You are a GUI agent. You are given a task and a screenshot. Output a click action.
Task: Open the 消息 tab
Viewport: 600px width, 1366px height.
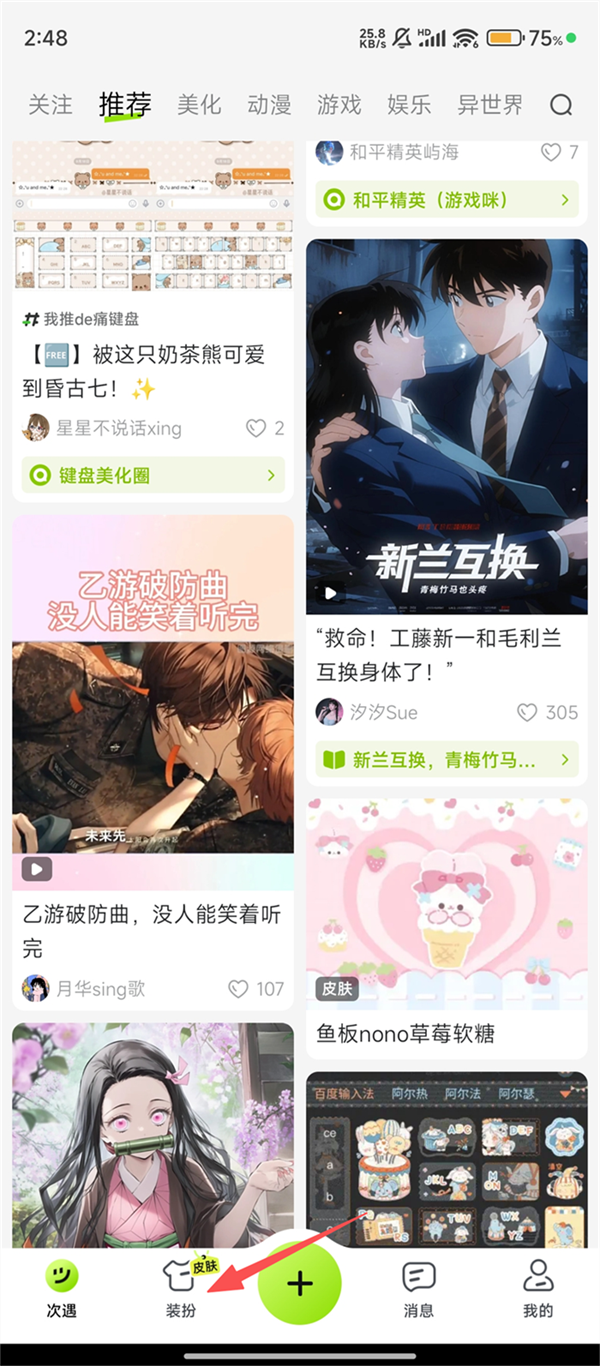click(x=418, y=1288)
